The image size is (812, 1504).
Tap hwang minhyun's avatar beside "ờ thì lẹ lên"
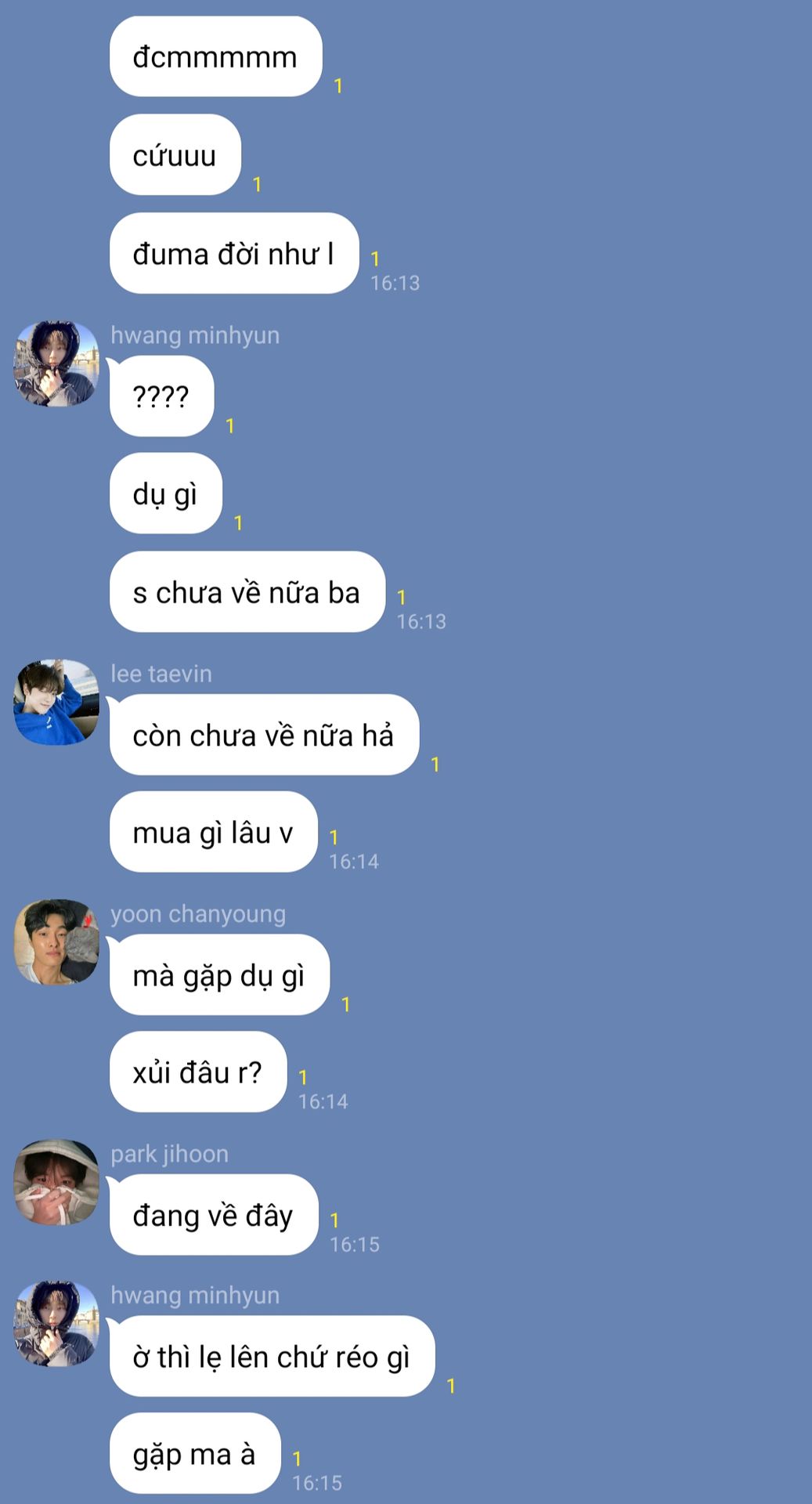pos(56,1324)
